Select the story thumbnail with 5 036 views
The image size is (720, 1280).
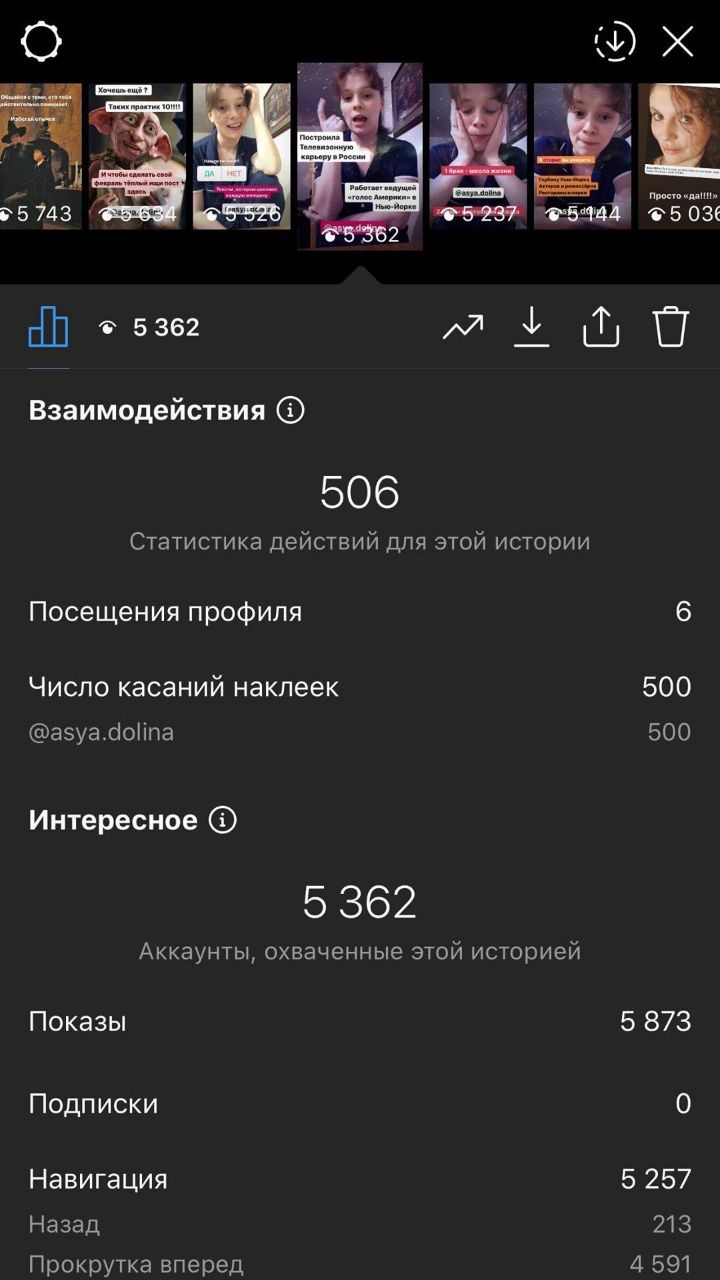[679, 156]
